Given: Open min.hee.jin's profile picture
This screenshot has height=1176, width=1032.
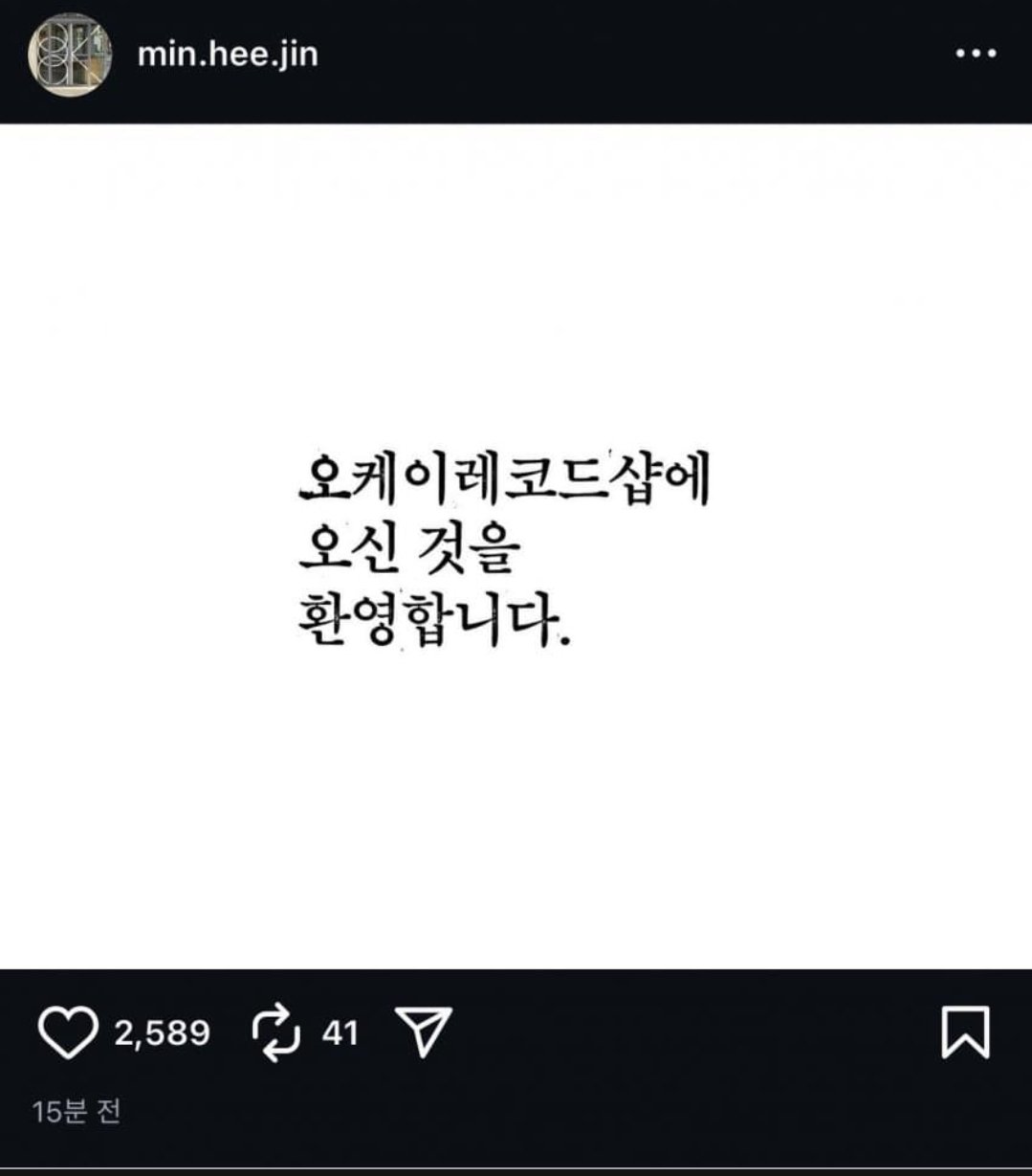Looking at the screenshot, I should click(x=69, y=55).
